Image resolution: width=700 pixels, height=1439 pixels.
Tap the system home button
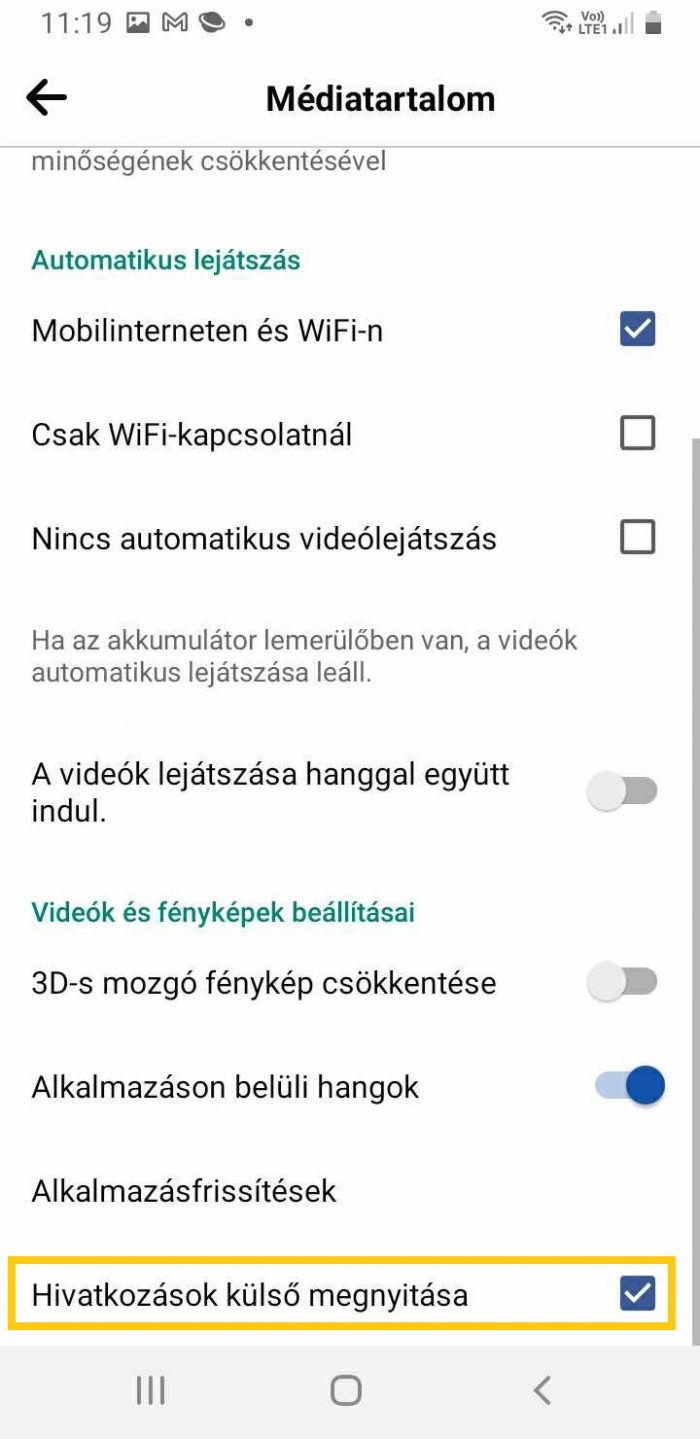(346, 1390)
